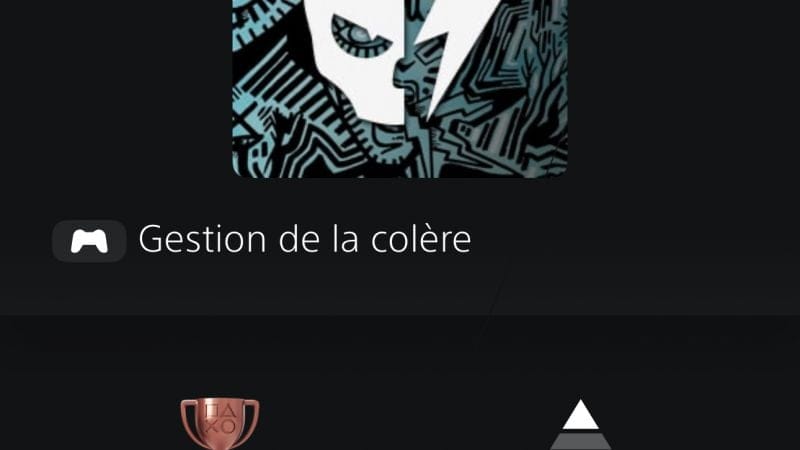The width and height of the screenshot is (800, 450).
Task: Open the Gestion de la colère game row
Action: pos(303,241)
